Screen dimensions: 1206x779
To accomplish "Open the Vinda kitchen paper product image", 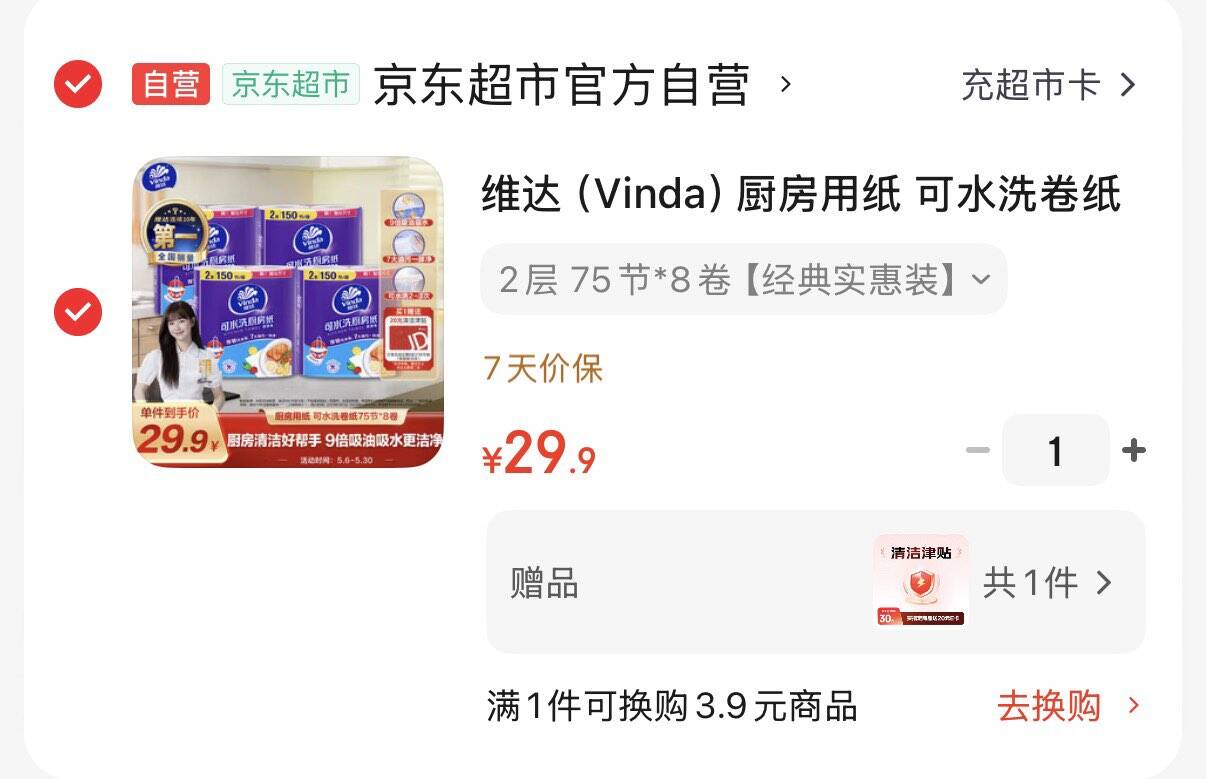I will click(288, 312).
